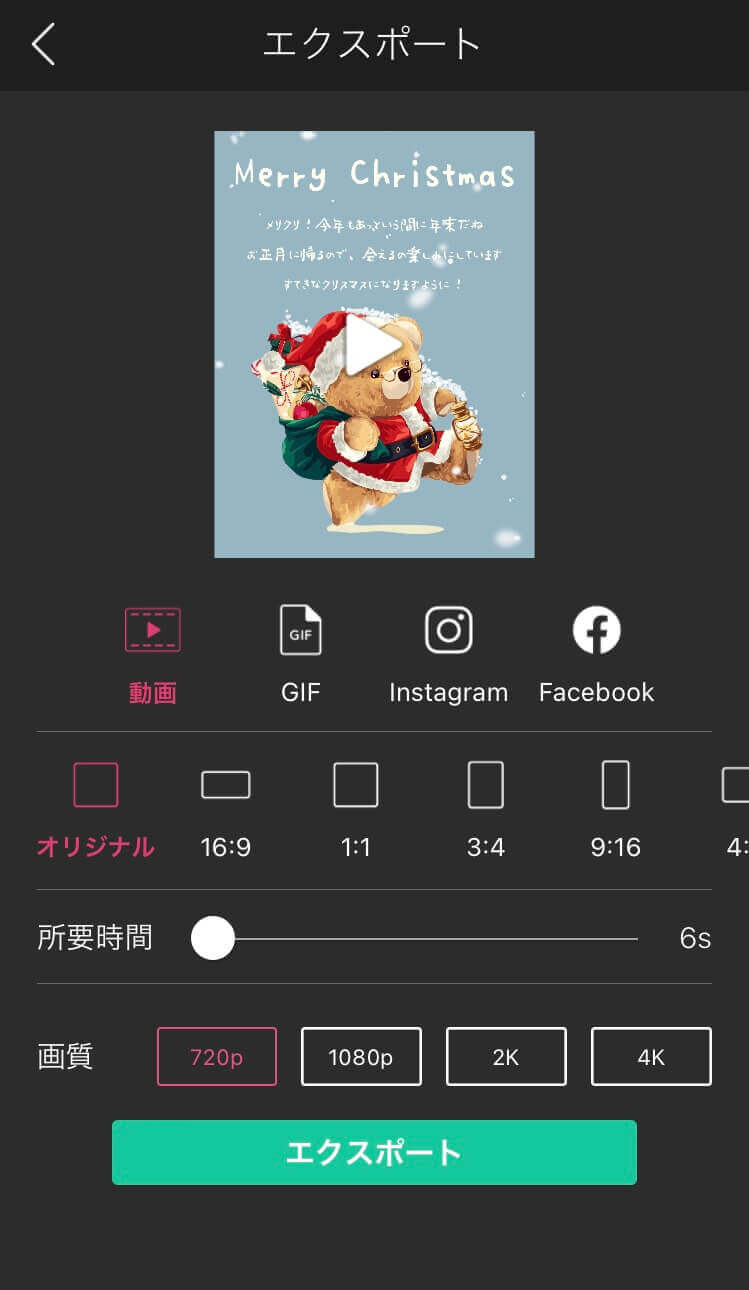Go back from the エクスポート screen

coord(43,45)
